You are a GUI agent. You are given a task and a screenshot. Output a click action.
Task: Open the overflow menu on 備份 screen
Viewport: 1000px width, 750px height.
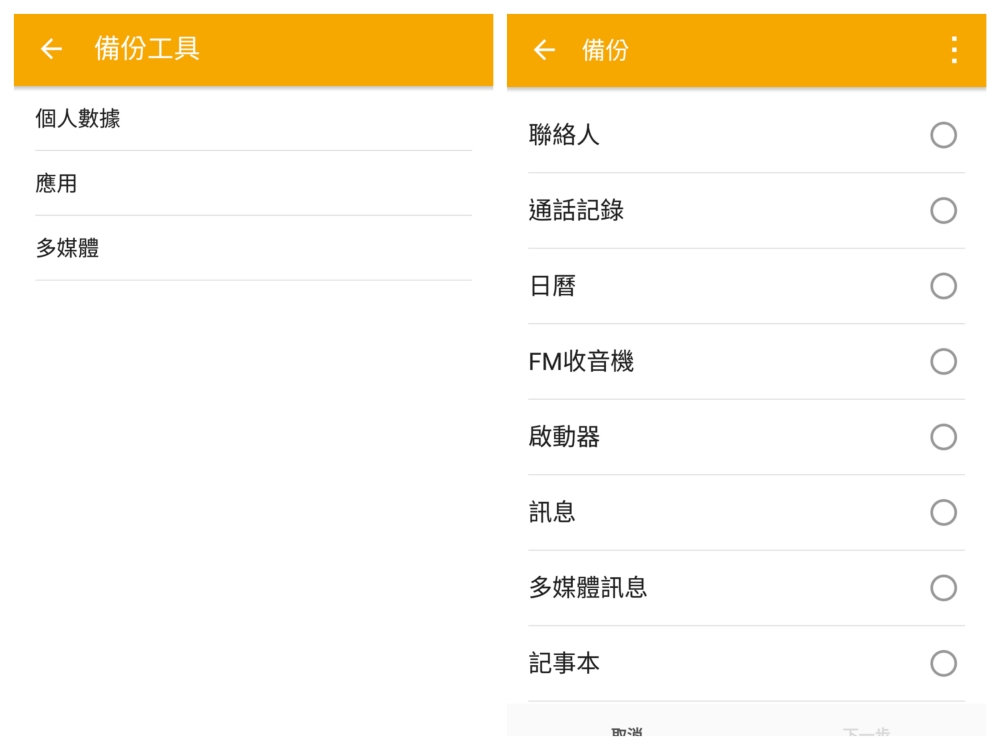[x=954, y=50]
